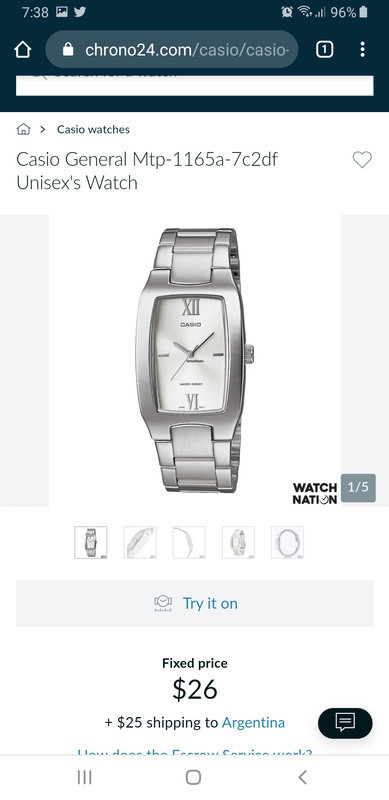
Task: Open the browser overflow menu
Action: [x=362, y=49]
